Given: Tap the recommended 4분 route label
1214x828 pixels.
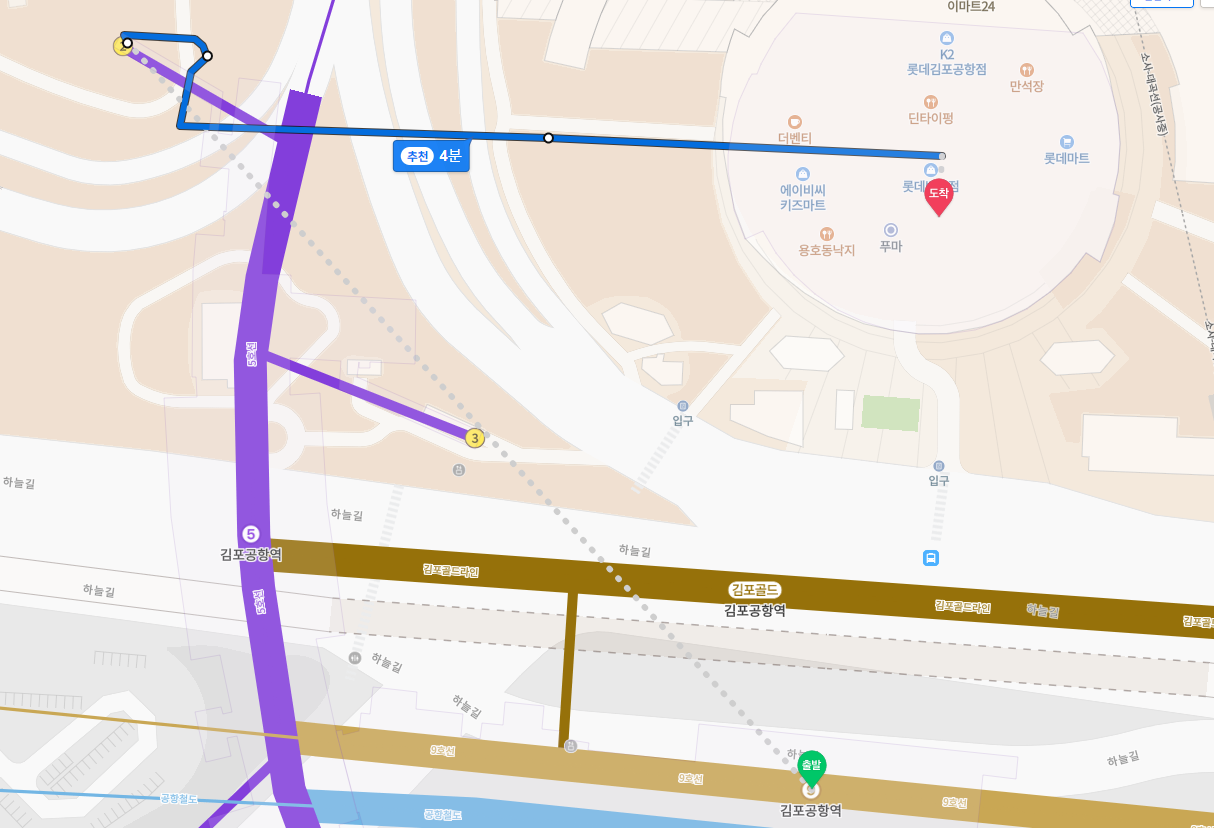Looking at the screenshot, I should 431,156.
